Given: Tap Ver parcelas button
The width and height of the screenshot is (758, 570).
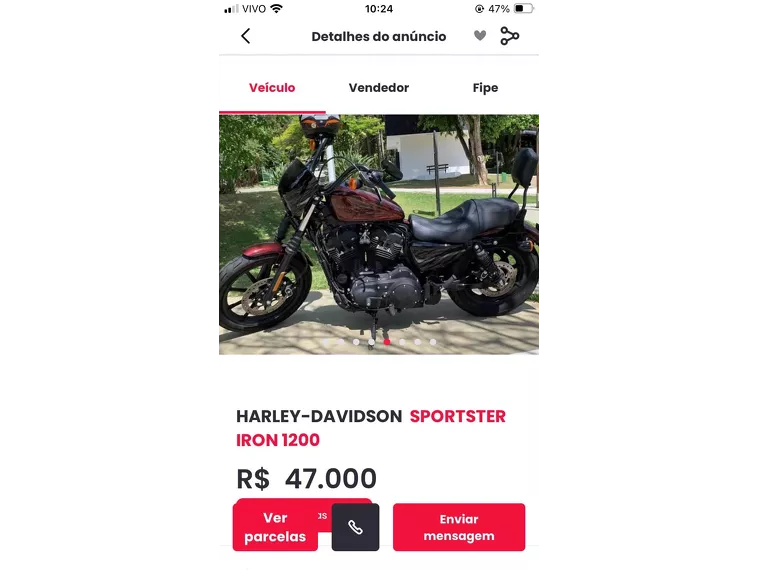Looking at the screenshot, I should click(x=275, y=527).
